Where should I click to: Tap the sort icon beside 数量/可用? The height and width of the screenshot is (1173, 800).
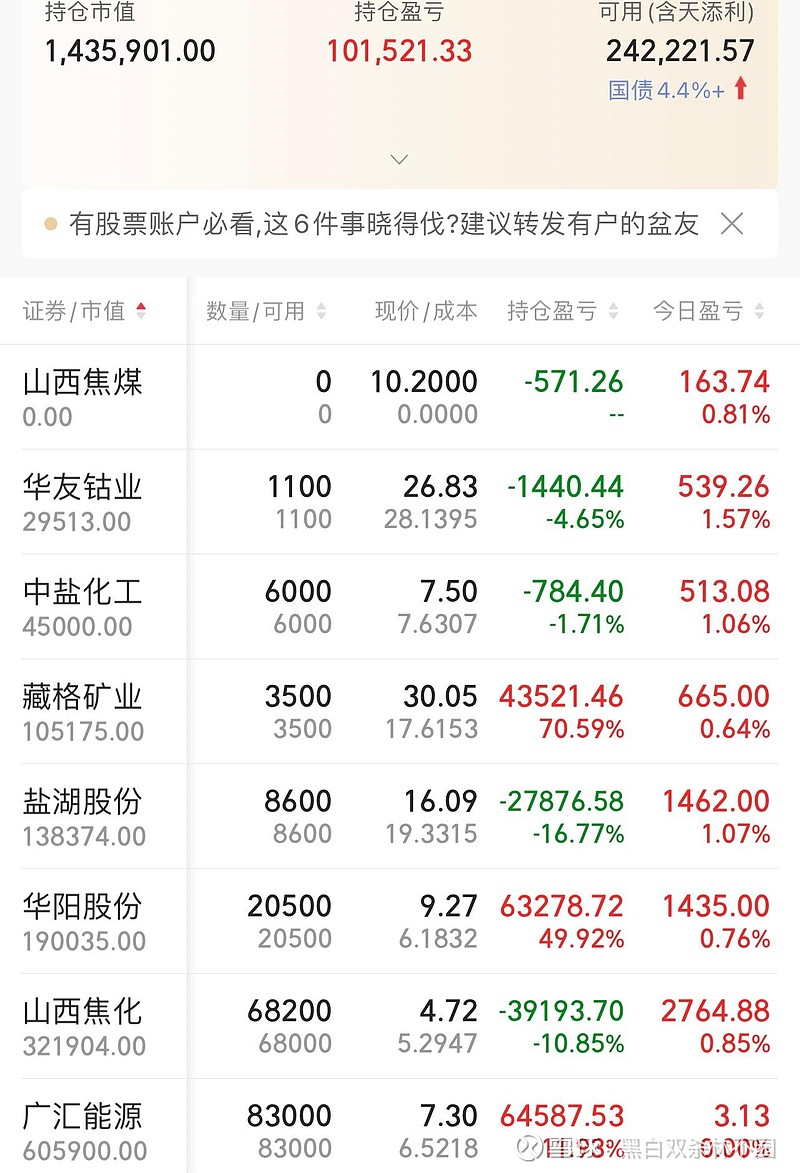[x=320, y=311]
